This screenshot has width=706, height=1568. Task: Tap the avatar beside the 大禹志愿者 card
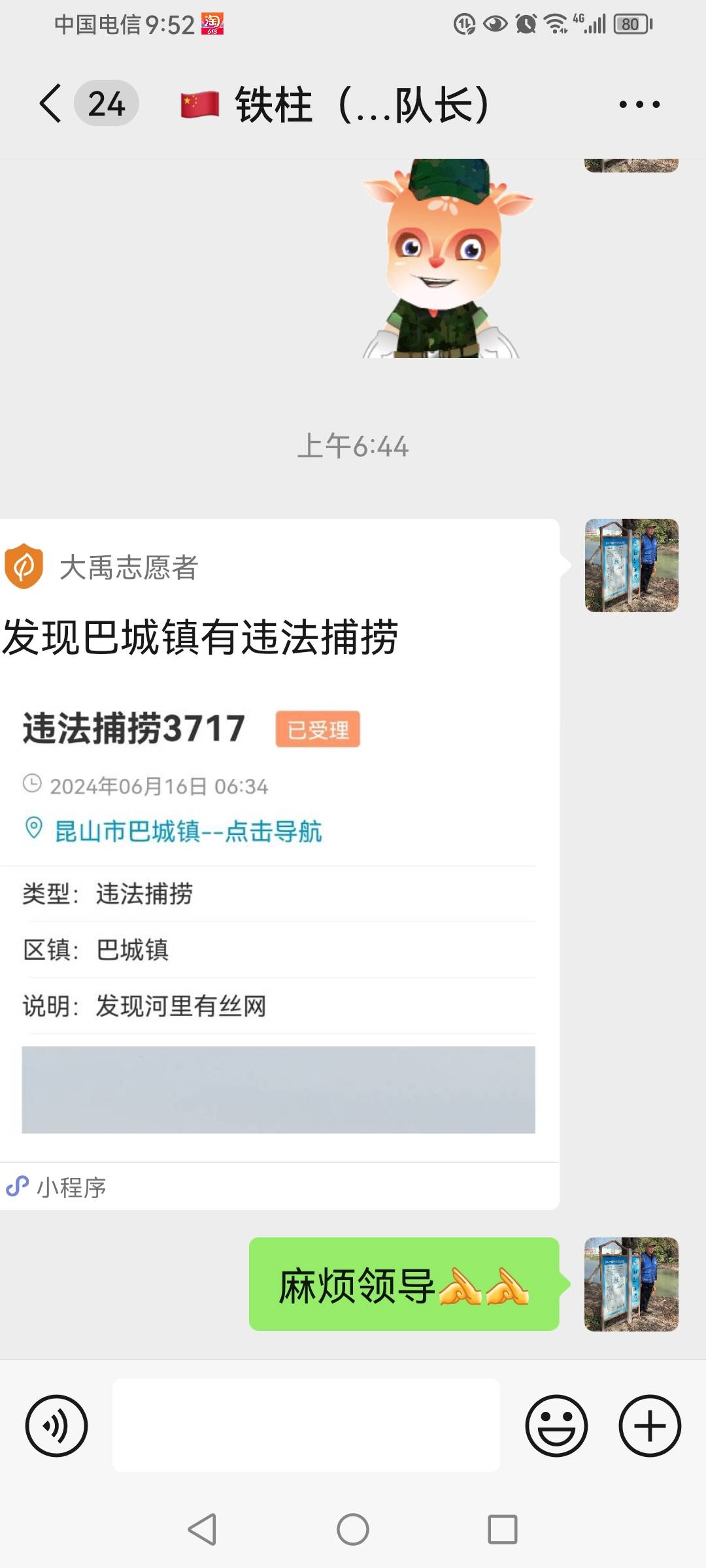point(631,565)
